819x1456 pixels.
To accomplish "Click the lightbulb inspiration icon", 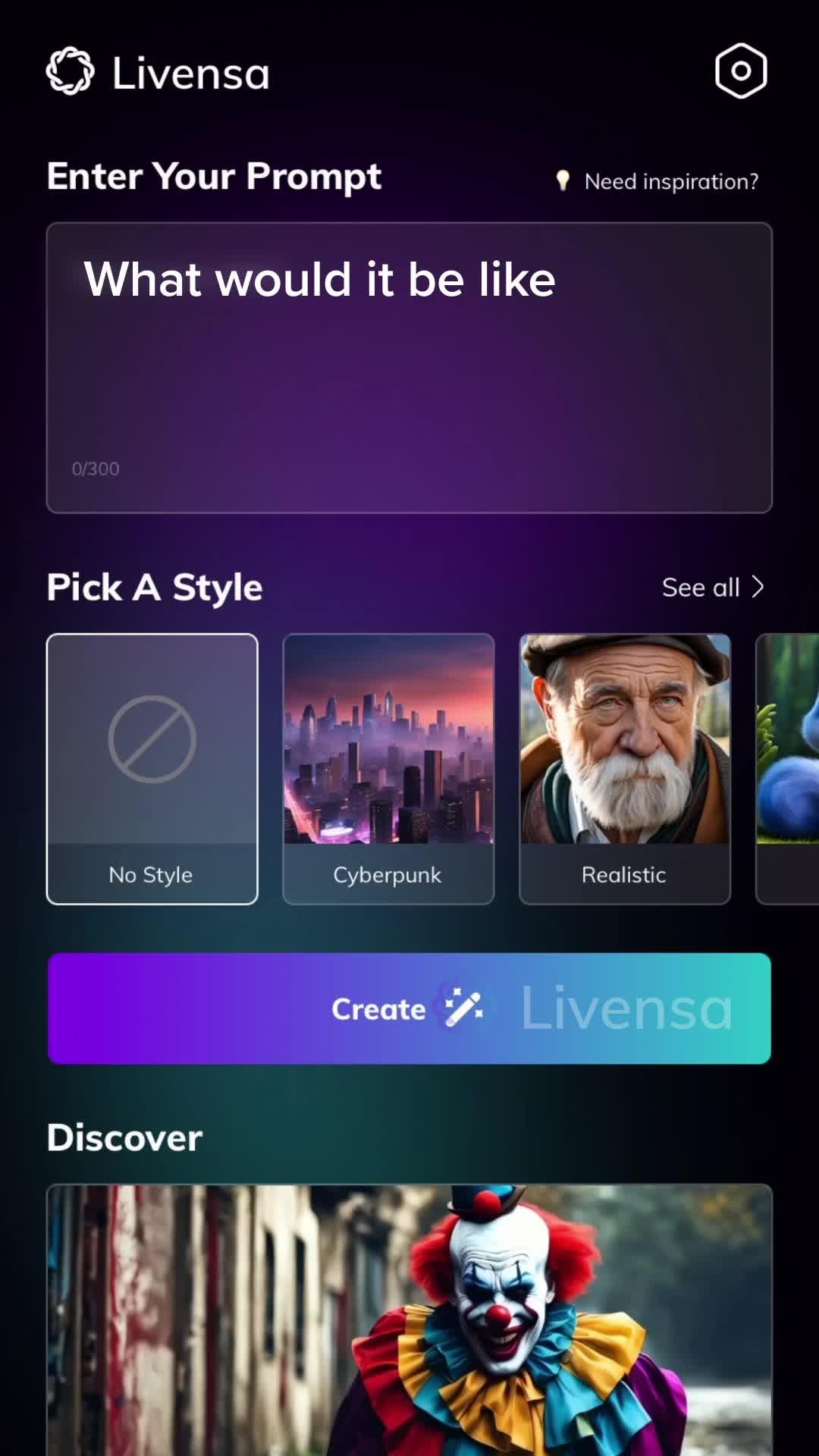I will [562, 180].
